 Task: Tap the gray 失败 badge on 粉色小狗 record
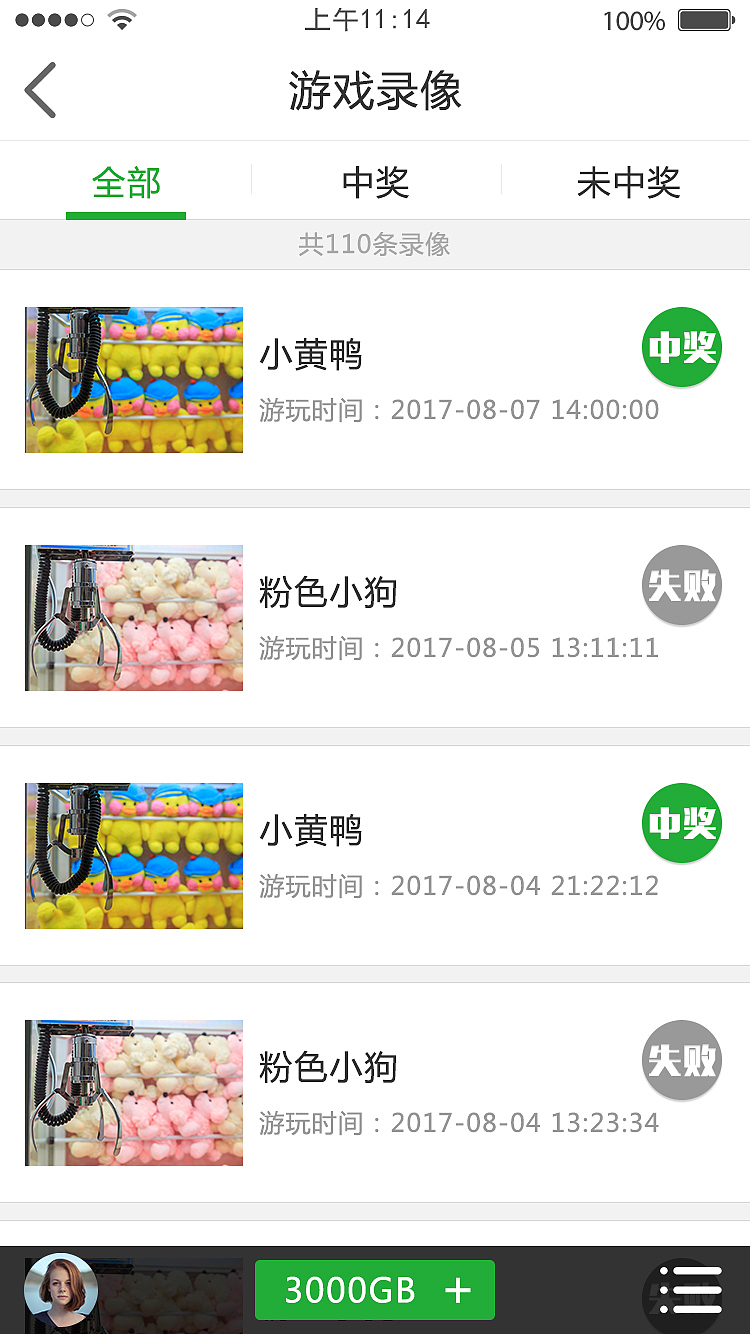pyautogui.click(x=681, y=585)
